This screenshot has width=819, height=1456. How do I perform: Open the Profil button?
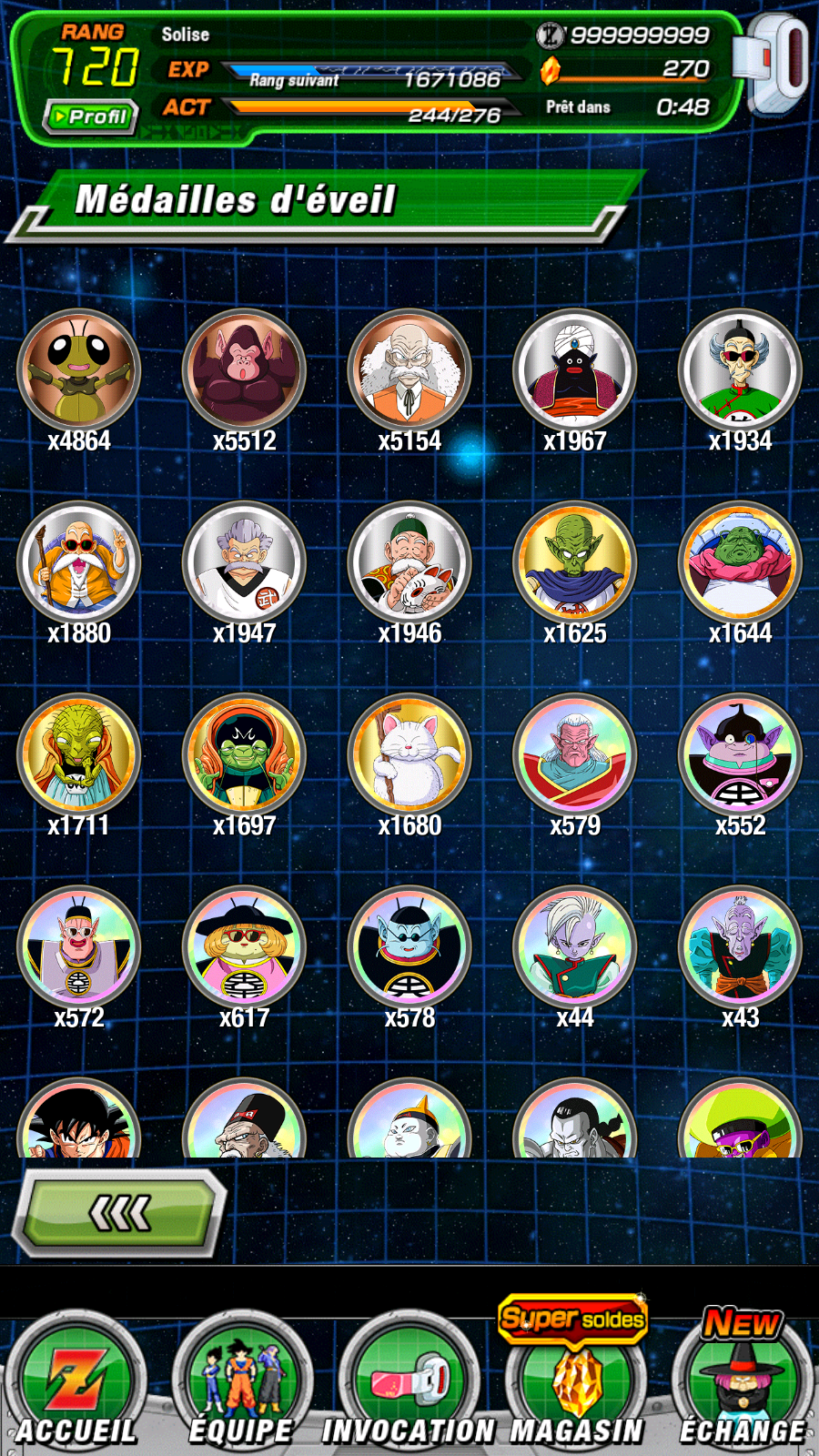[x=91, y=116]
